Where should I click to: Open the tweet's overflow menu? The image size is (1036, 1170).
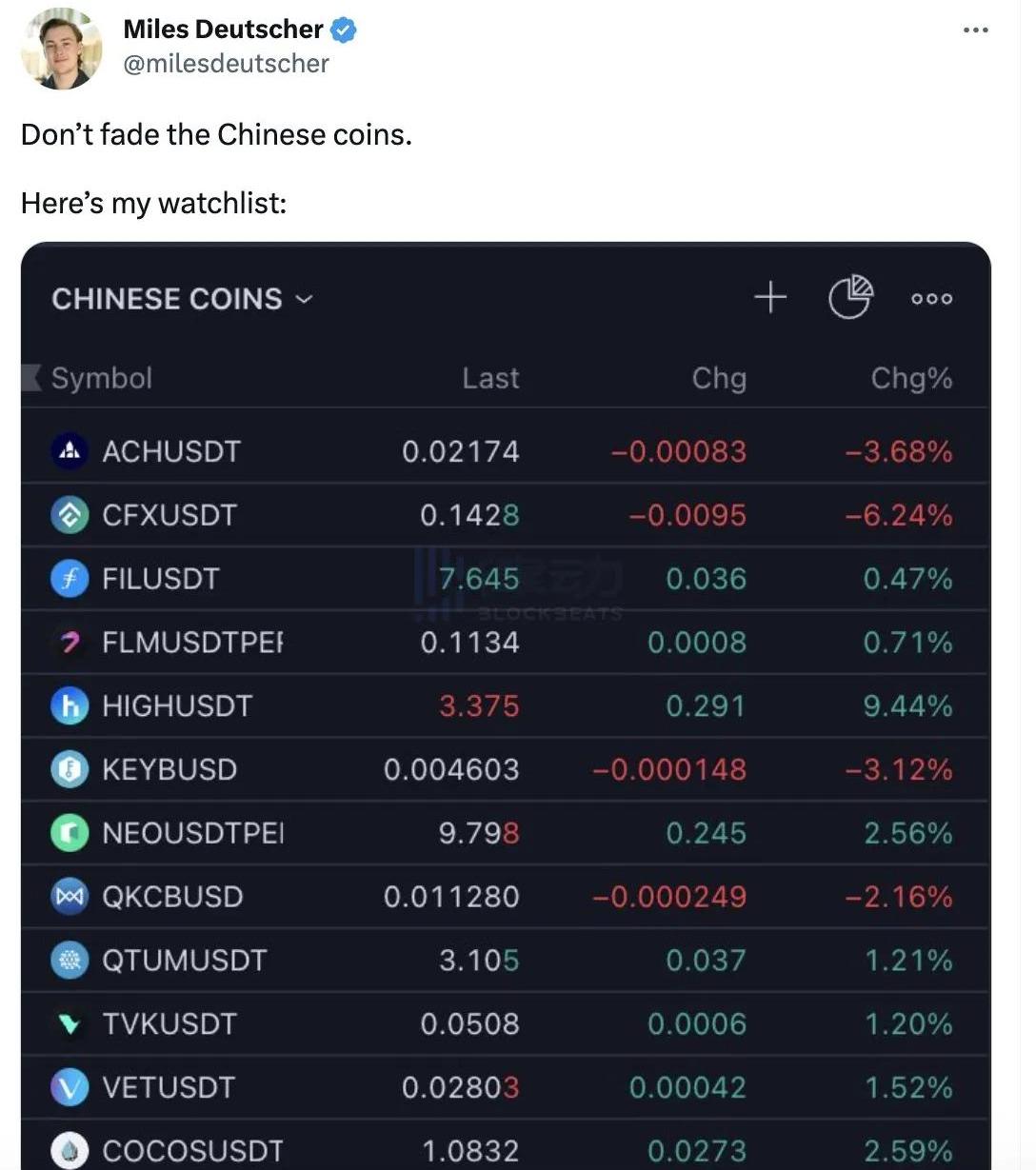click(x=975, y=30)
